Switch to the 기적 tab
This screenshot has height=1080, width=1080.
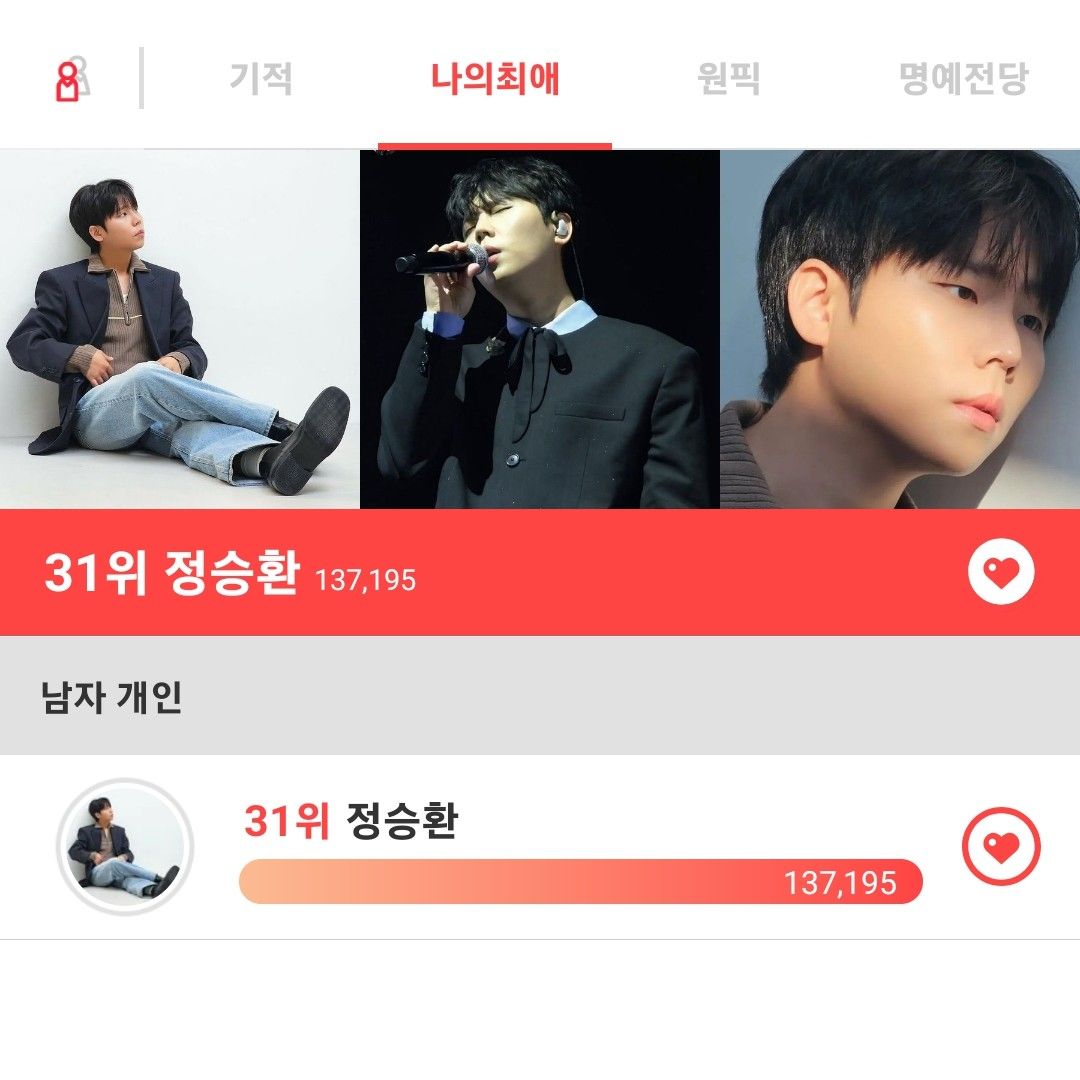point(261,79)
